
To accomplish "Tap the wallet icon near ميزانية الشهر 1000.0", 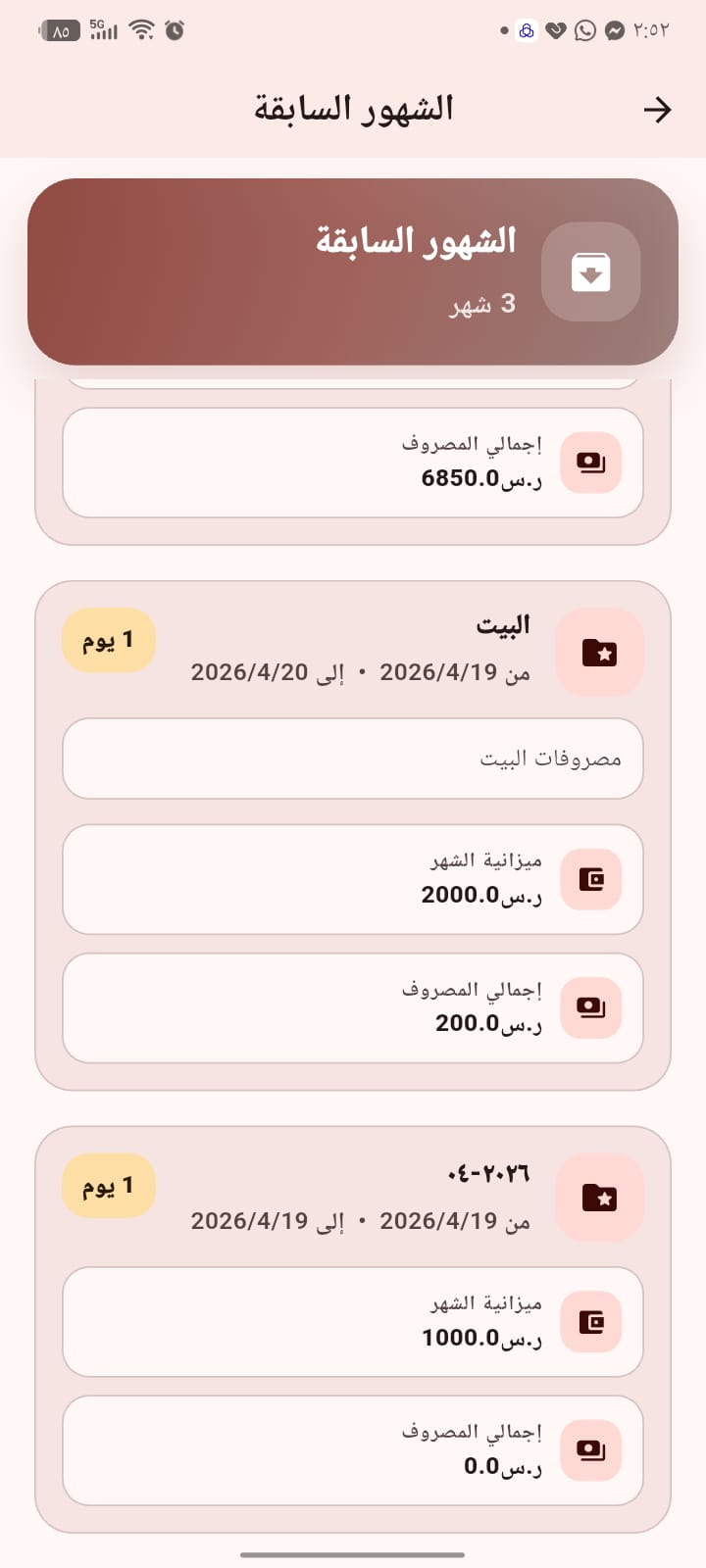I will click(590, 1322).
